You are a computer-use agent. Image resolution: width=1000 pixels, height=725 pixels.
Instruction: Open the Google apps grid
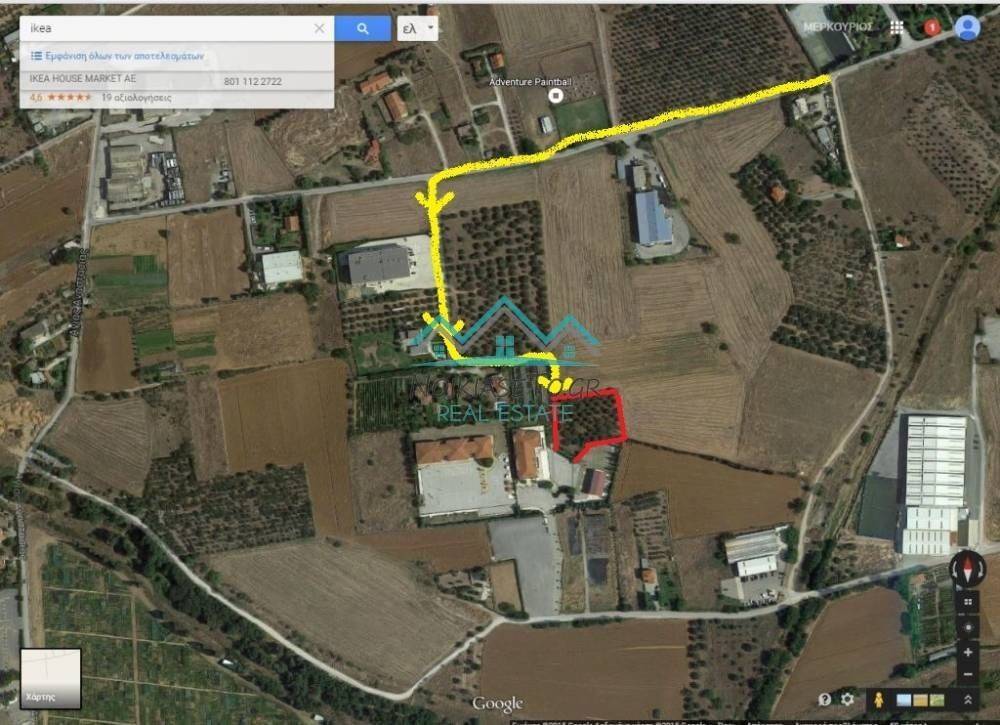pos(897,27)
